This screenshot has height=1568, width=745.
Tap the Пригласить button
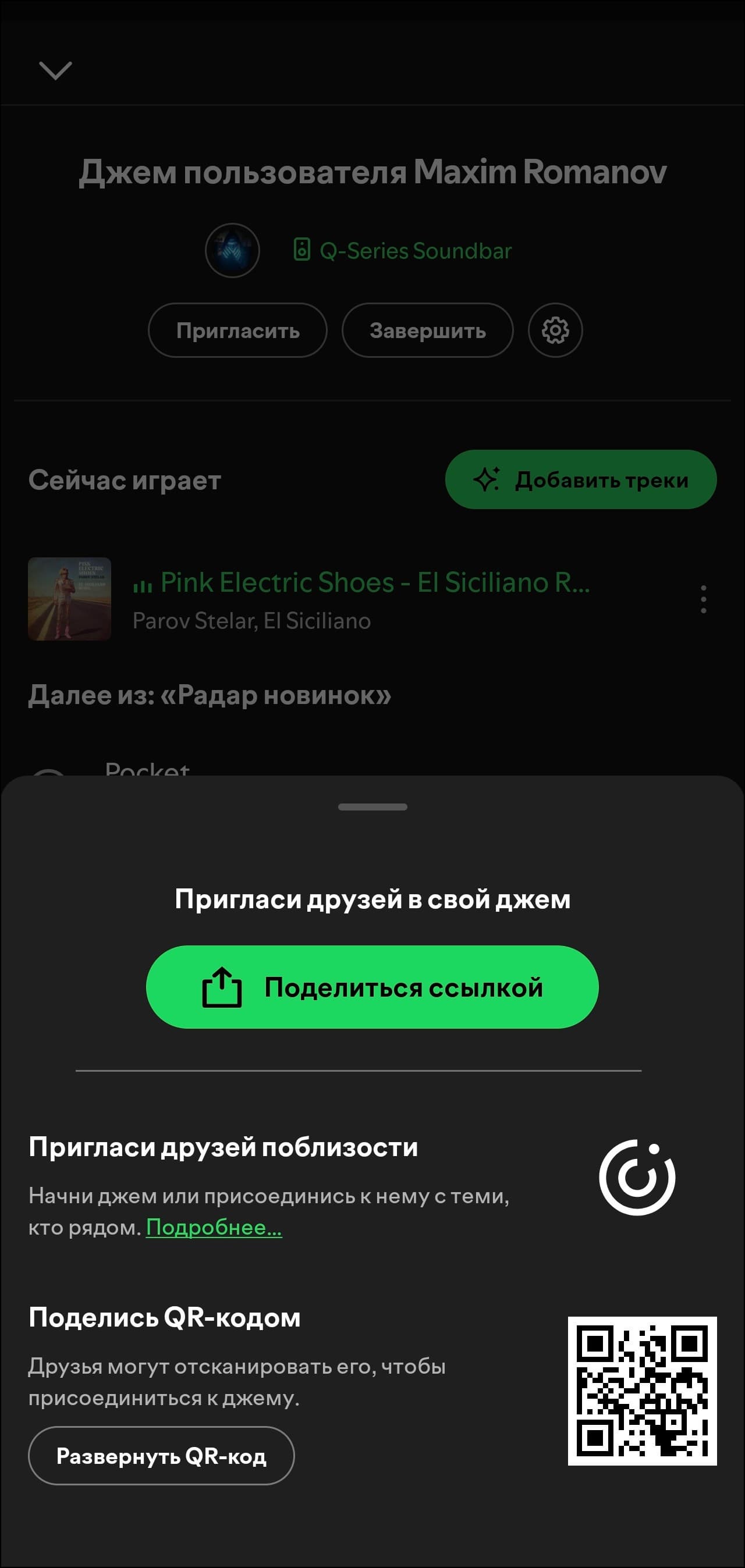pyautogui.click(x=237, y=330)
